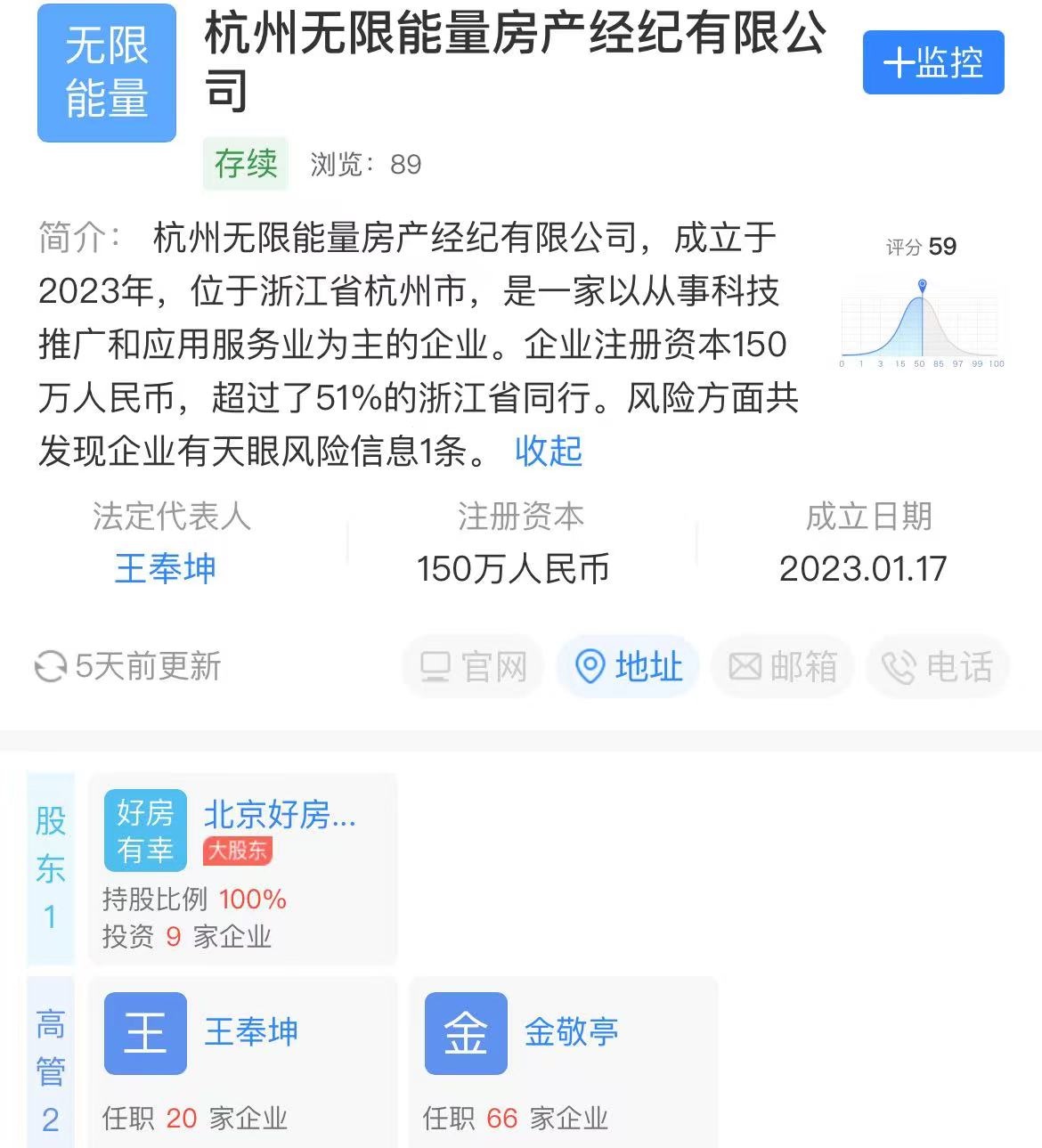The height and width of the screenshot is (1148, 1042).
Task: Open executive card for 金敬亭
Action: click(x=563, y=1060)
